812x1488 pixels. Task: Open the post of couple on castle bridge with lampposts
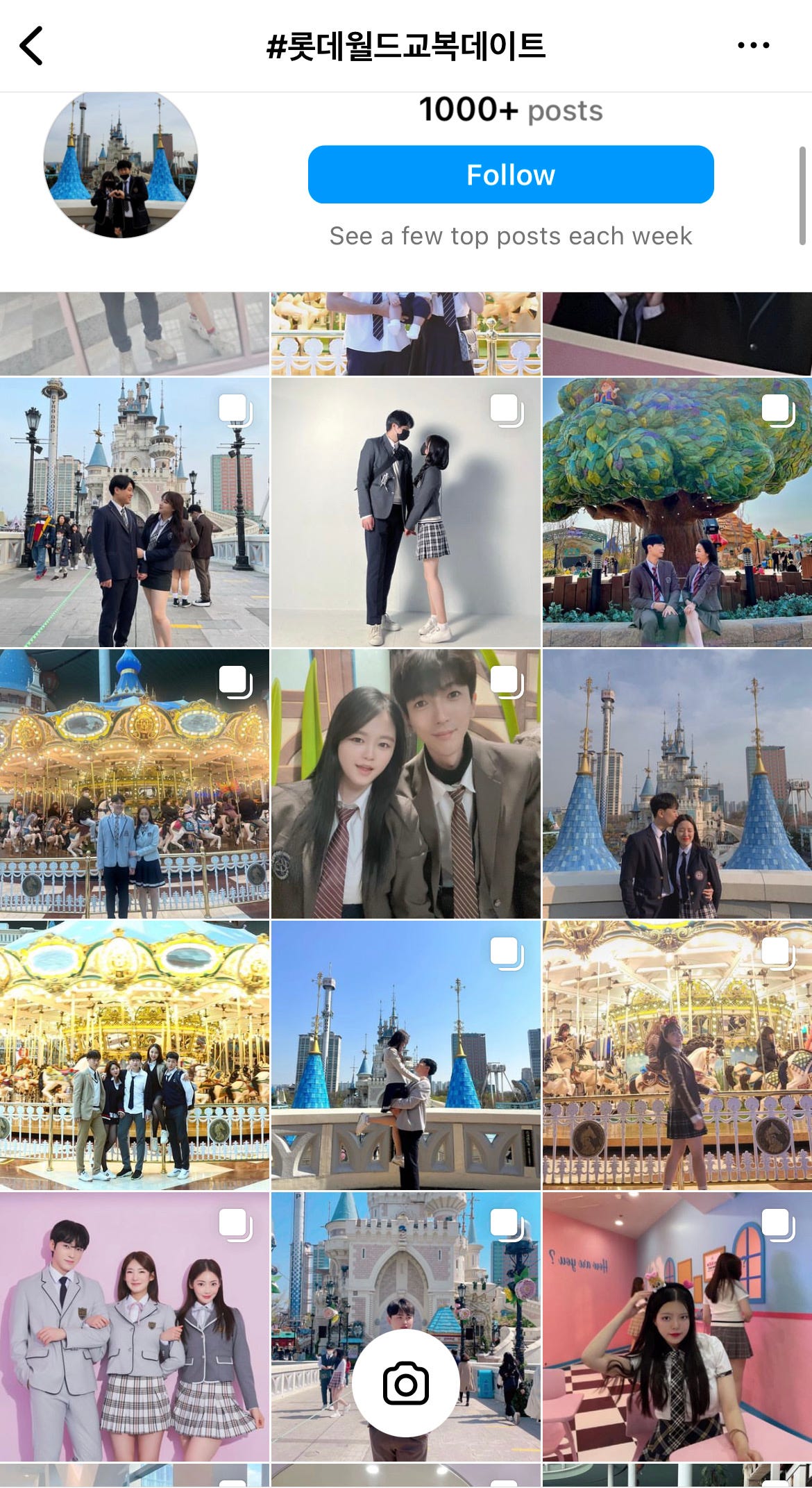coord(135,512)
